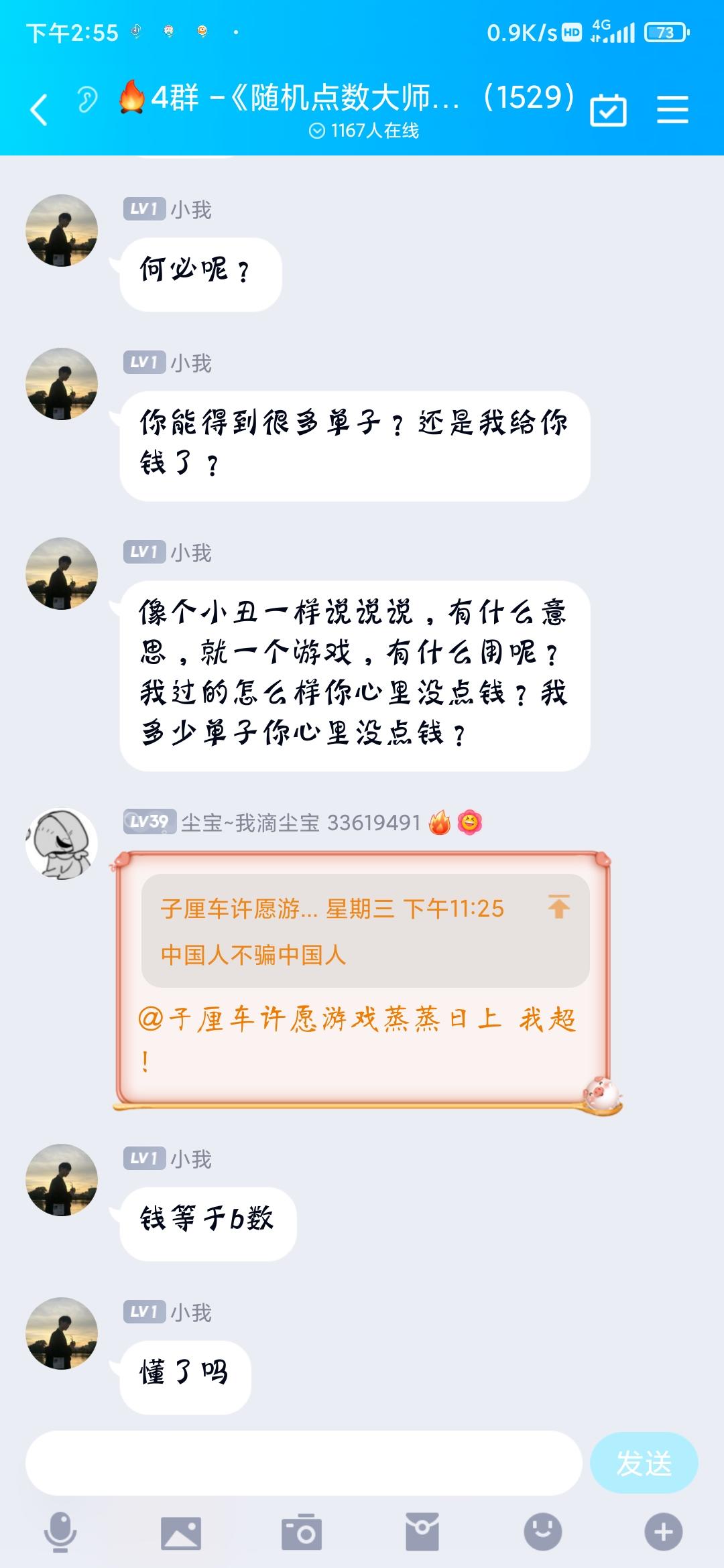Screen dimensions: 724x1568
Task: Open the hamburger menu for group settings
Action: point(673,109)
